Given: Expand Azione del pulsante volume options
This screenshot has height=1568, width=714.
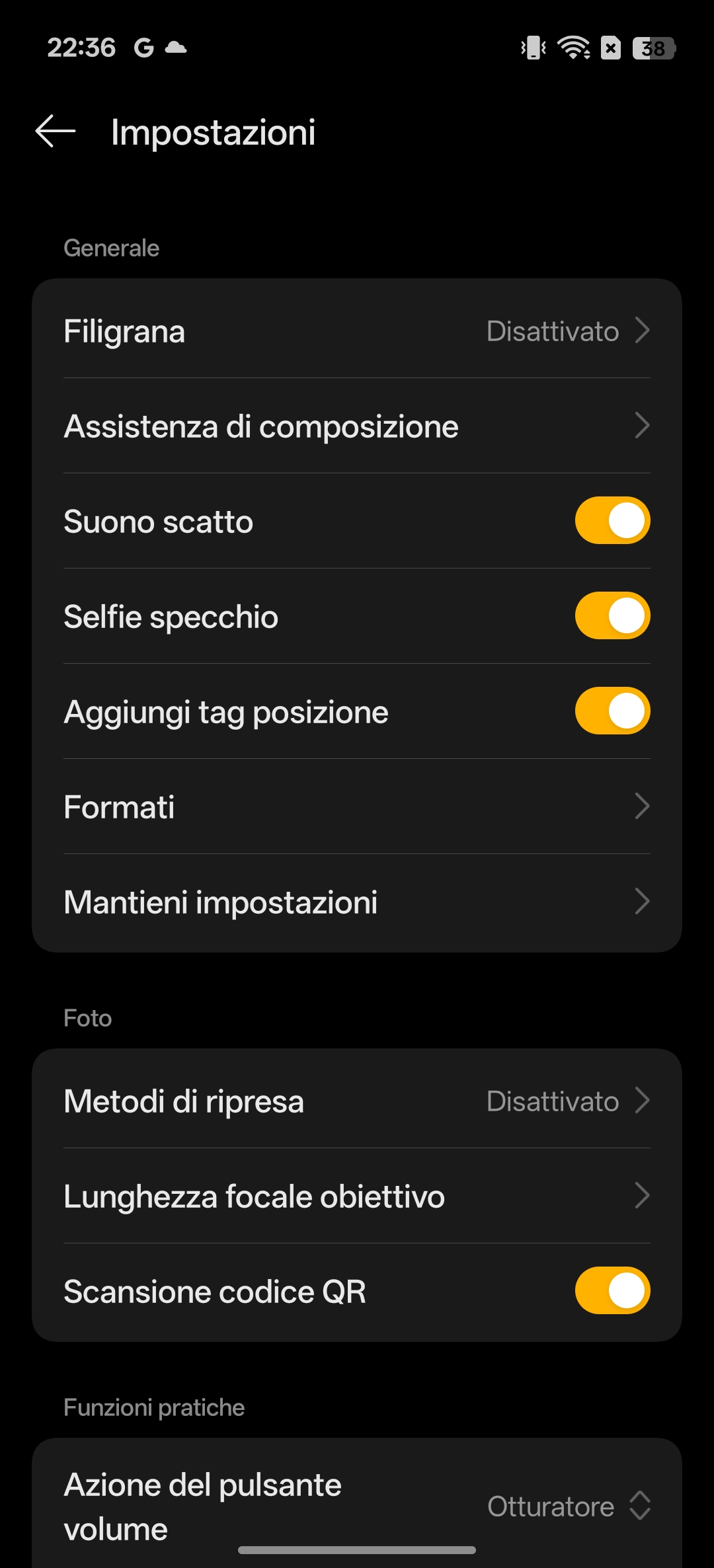Looking at the screenshot, I should pos(569,1506).
